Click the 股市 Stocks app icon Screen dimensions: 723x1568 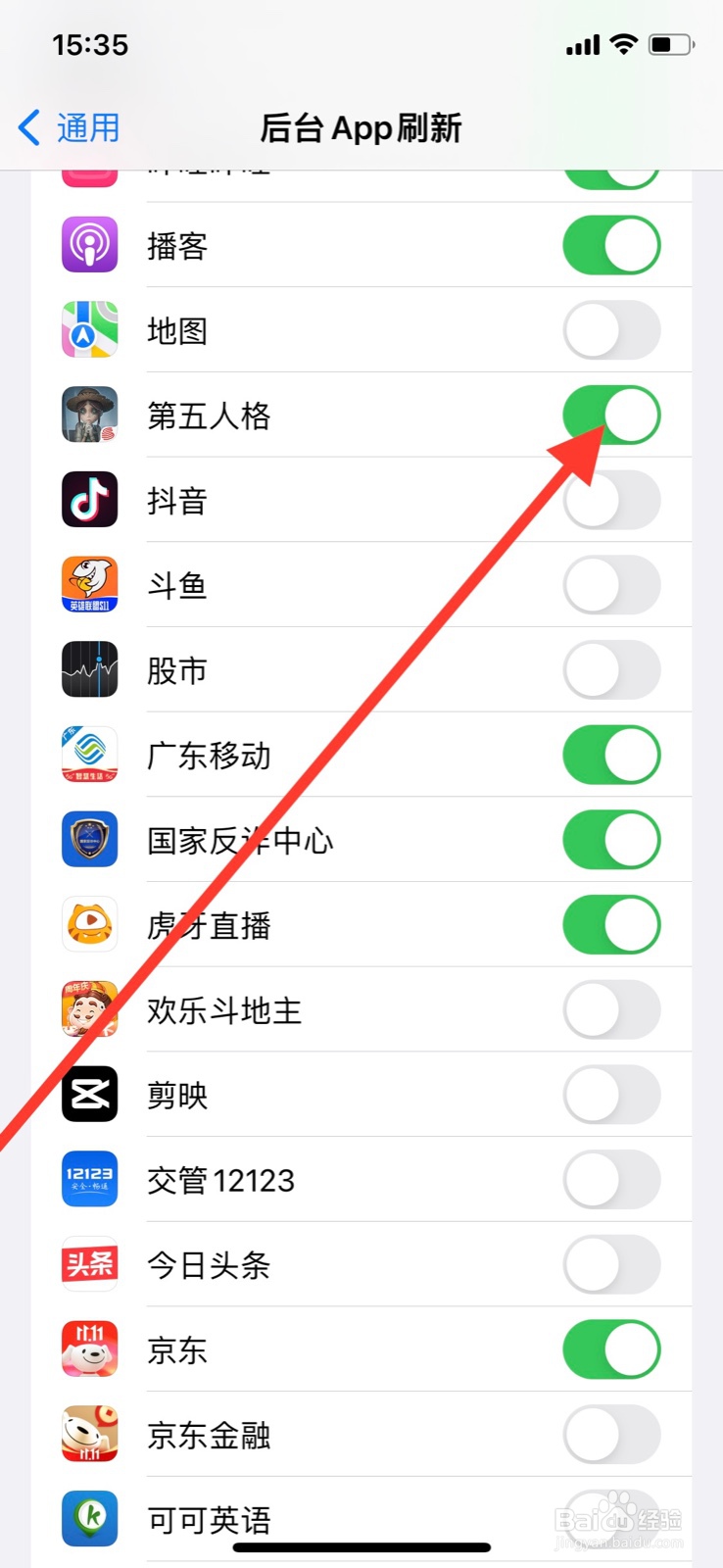click(x=89, y=669)
